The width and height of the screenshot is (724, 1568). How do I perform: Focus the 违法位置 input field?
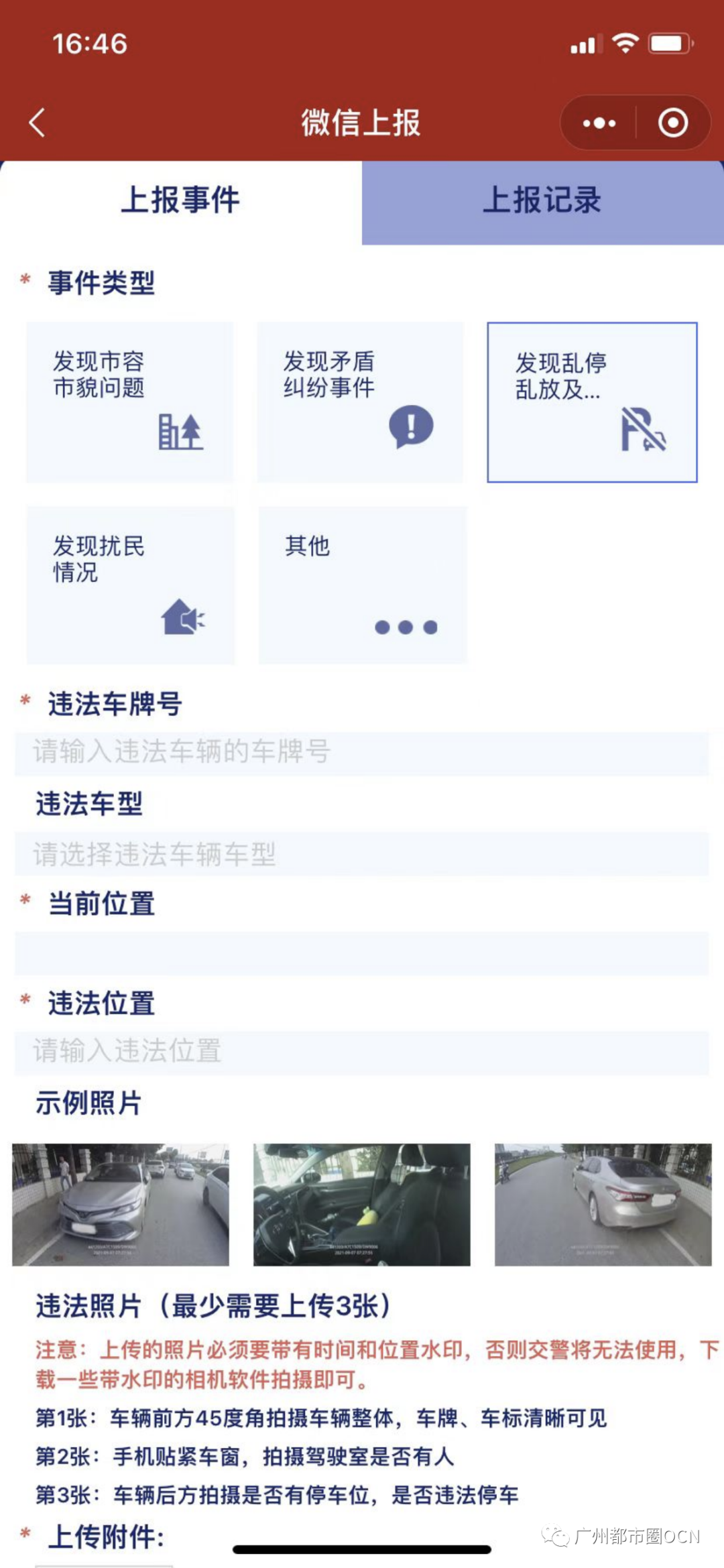pyautogui.click(x=362, y=1051)
